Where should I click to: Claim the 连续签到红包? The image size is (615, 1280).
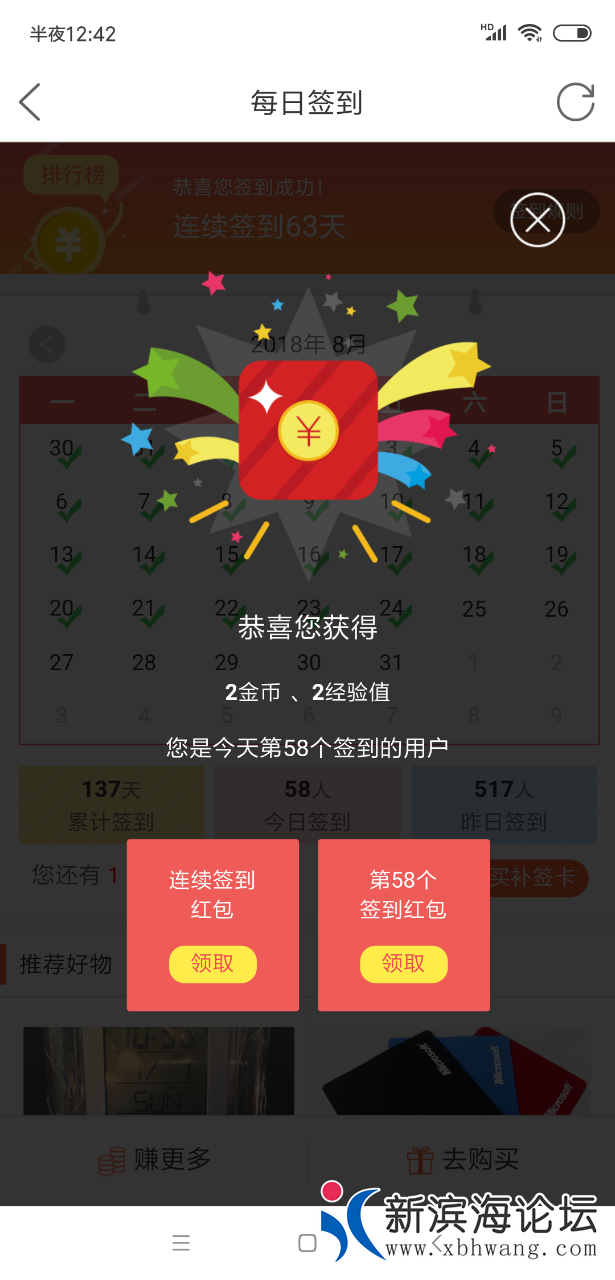[212, 963]
